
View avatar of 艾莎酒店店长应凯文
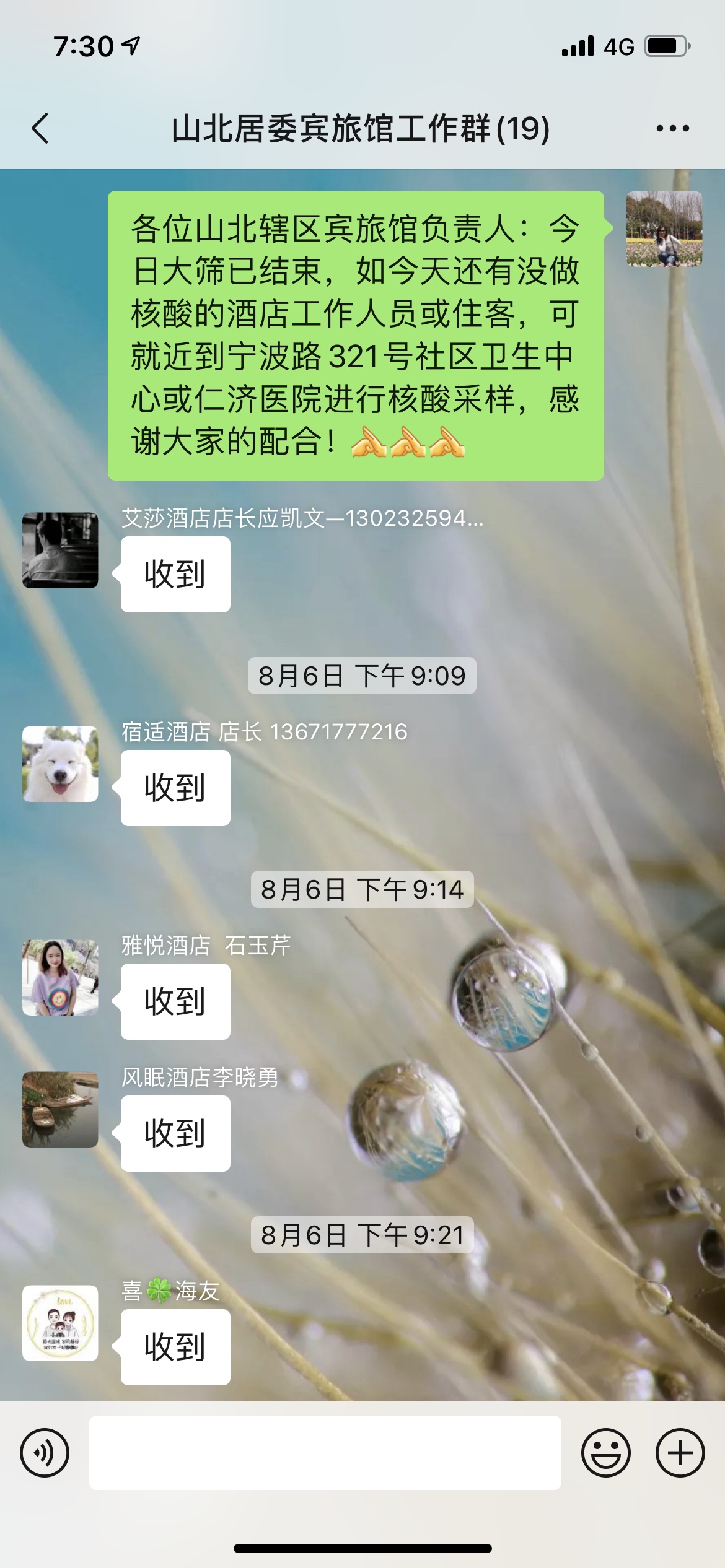(60, 550)
